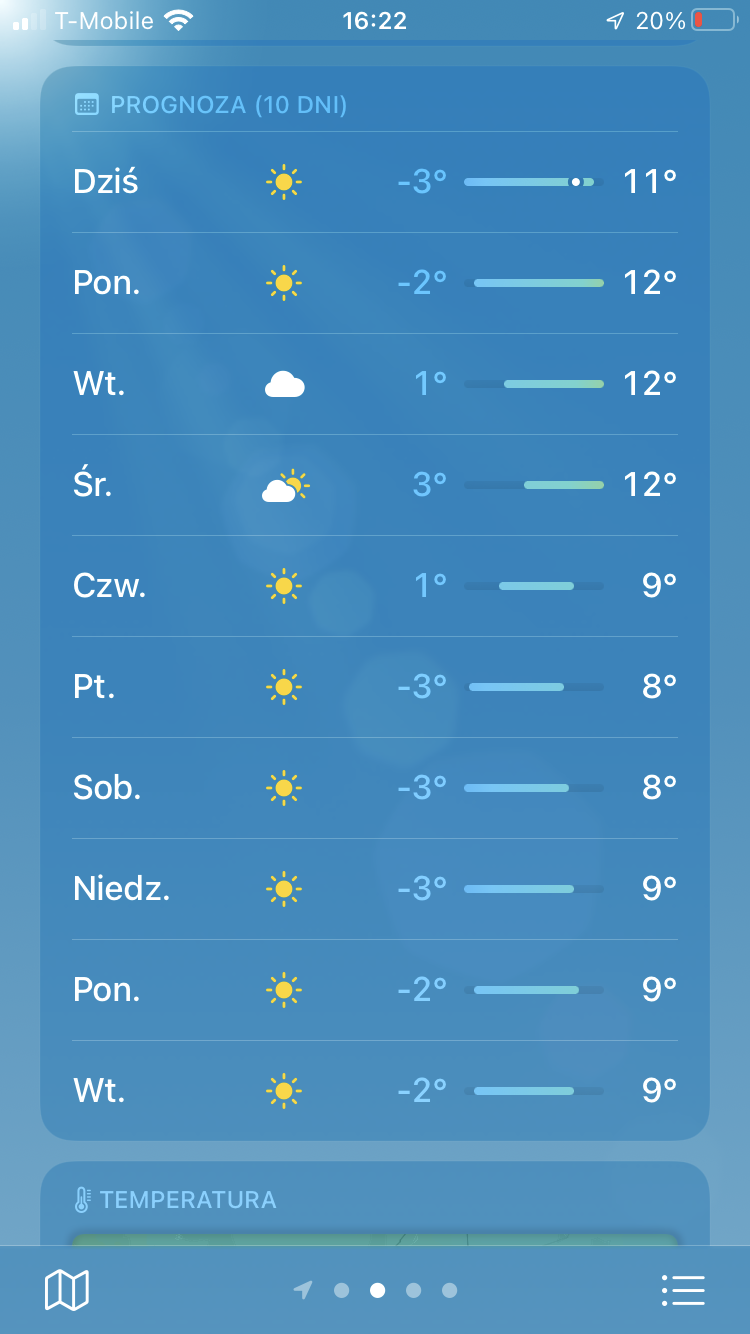Open the Sob. day forecast
This screenshot has height=1334, width=750.
(x=375, y=788)
